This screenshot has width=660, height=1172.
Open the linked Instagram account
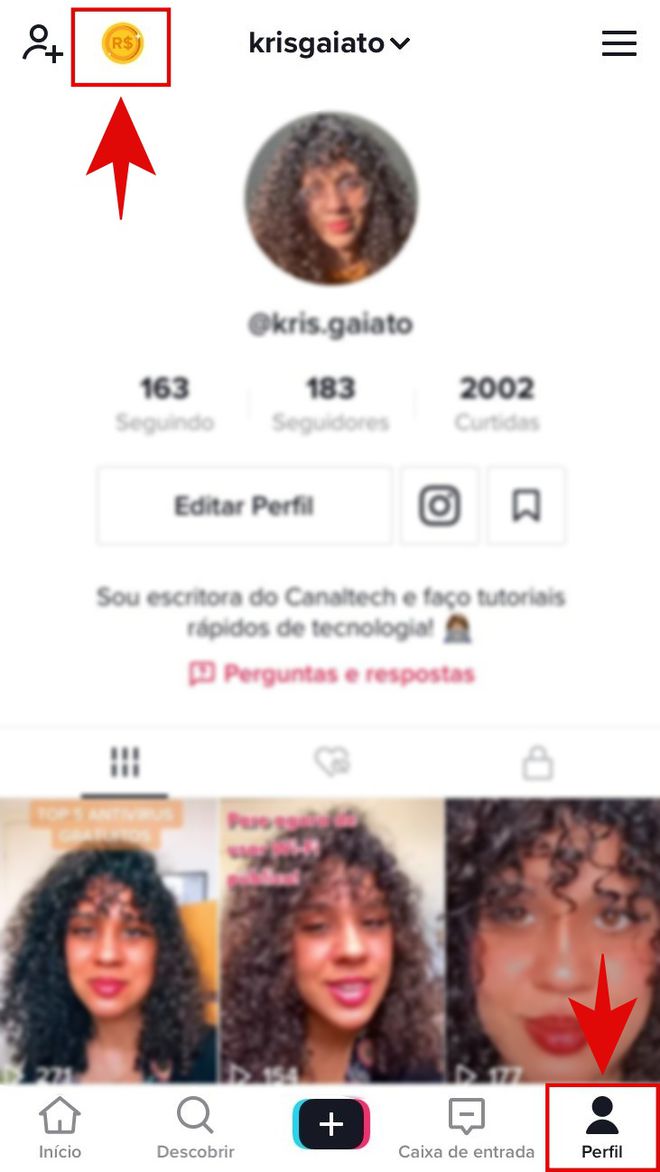point(439,506)
